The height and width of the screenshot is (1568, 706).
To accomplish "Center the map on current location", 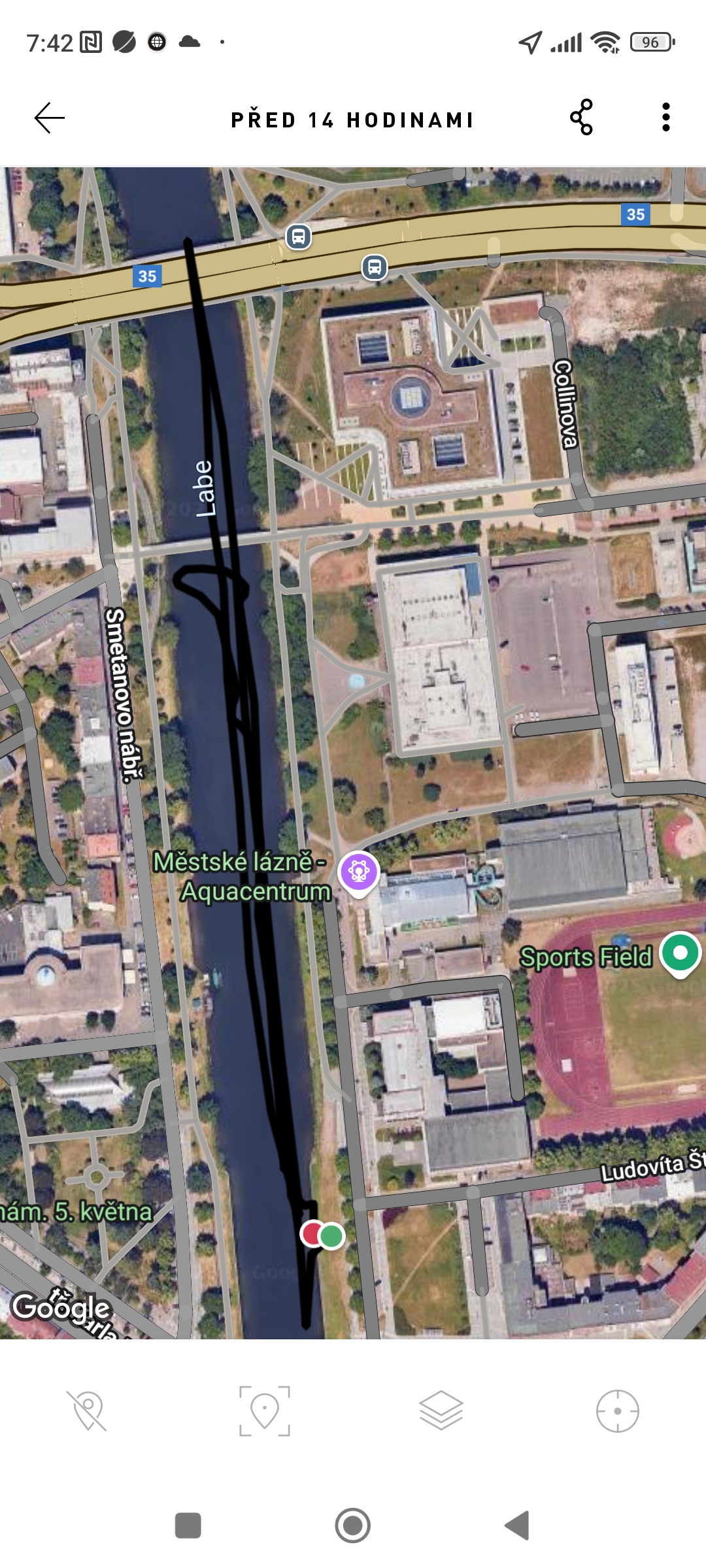I will [x=617, y=1411].
